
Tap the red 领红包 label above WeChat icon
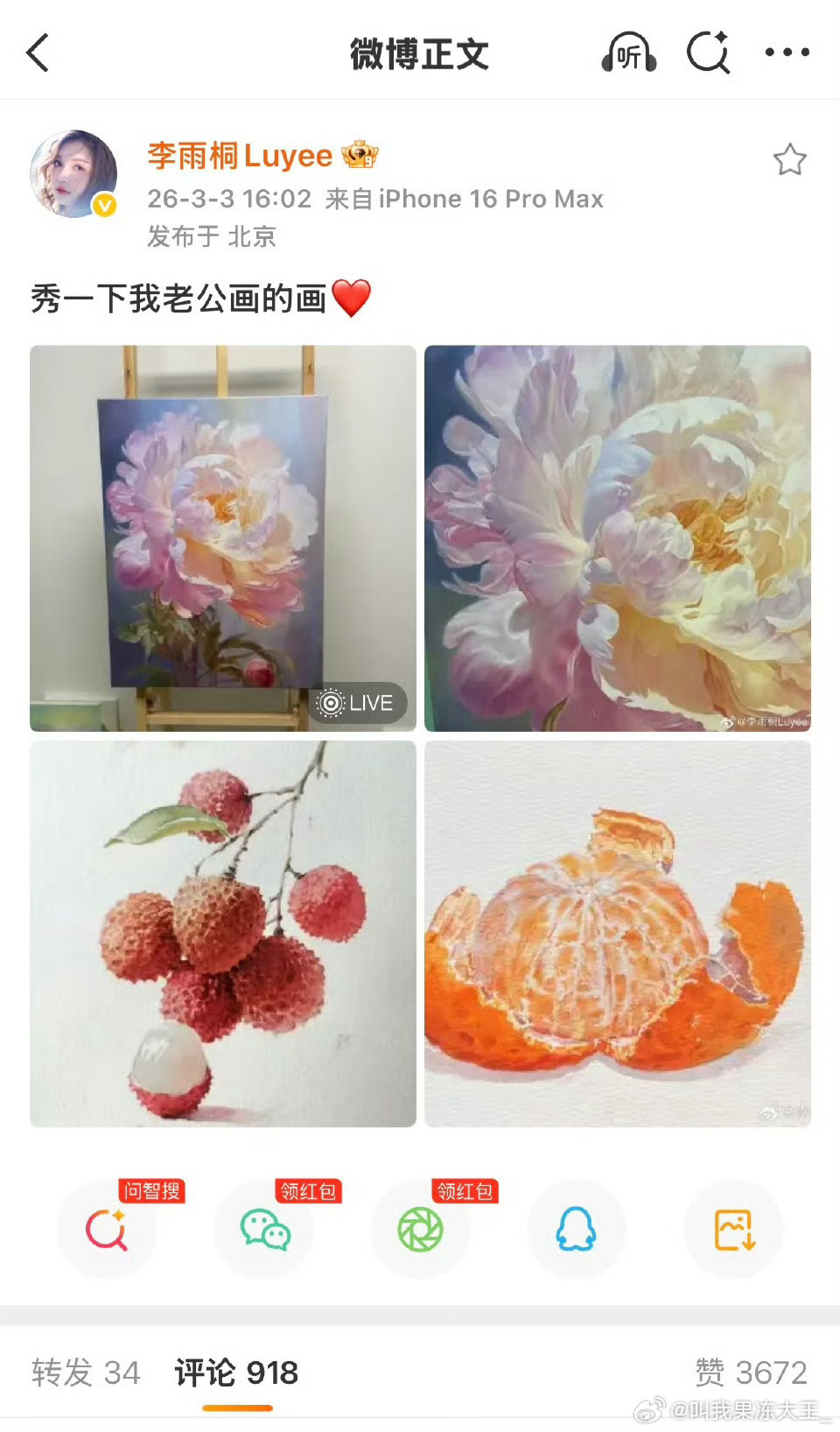(x=307, y=1191)
